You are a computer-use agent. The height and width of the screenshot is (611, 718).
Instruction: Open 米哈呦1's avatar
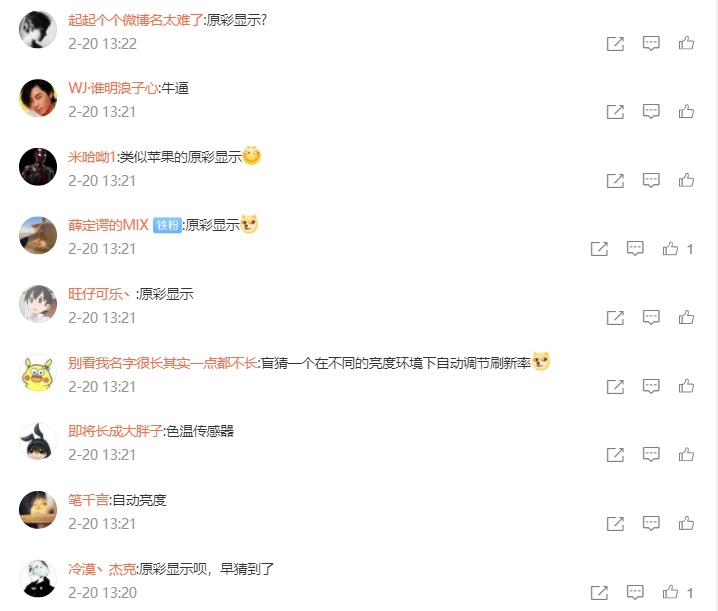tap(38, 166)
